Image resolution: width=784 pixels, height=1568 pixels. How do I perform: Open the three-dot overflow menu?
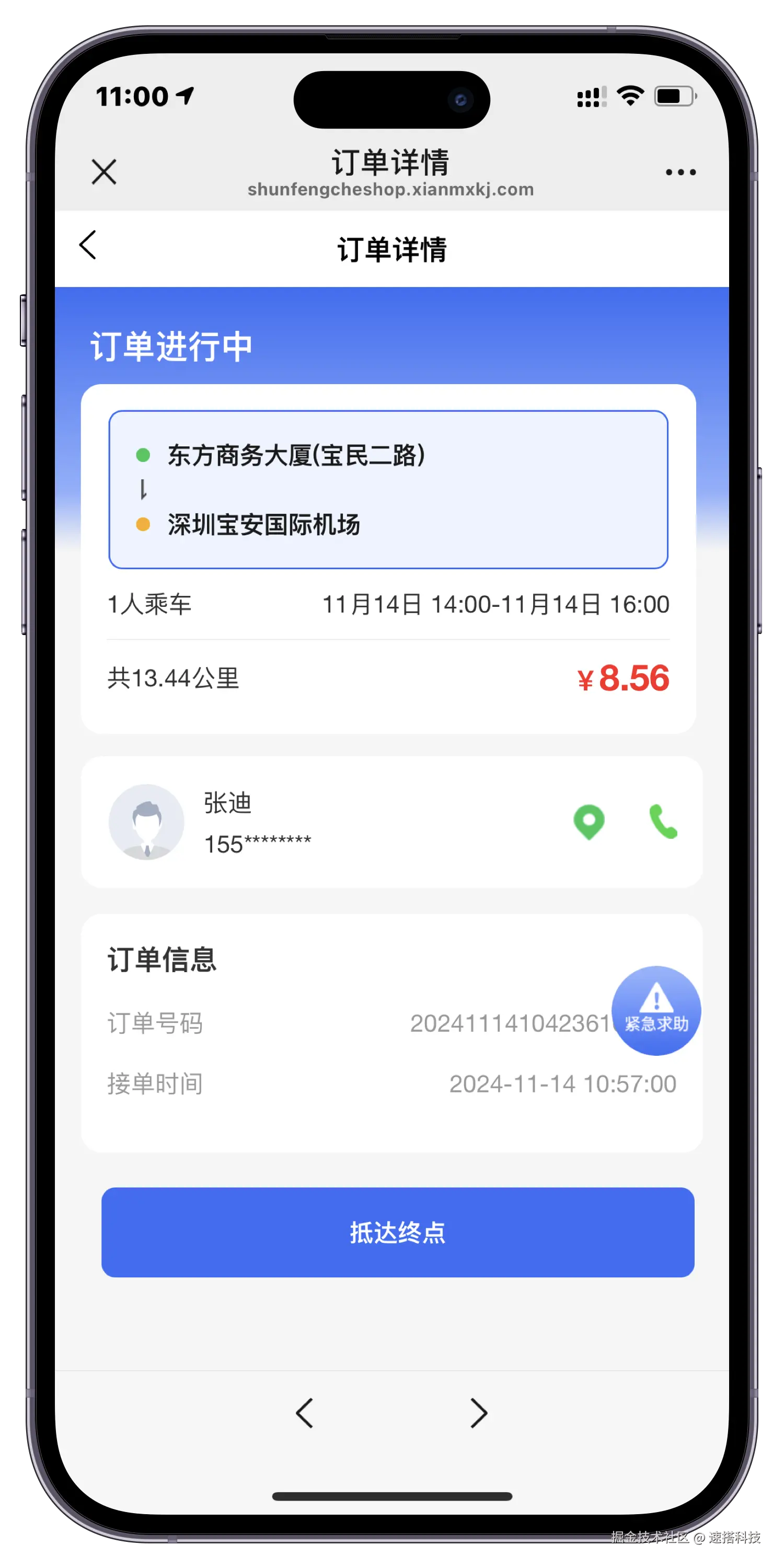coord(681,172)
